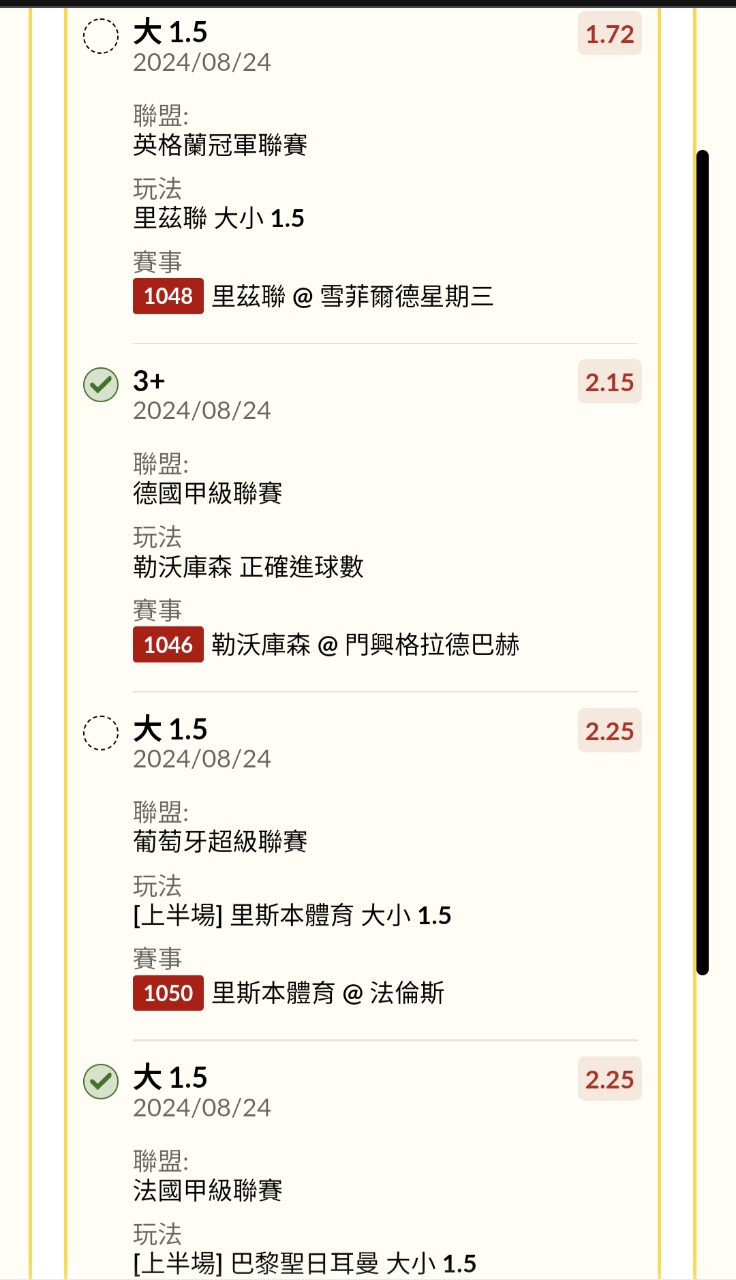Select the 大 1.5 pick for 里茲聯

point(100,37)
